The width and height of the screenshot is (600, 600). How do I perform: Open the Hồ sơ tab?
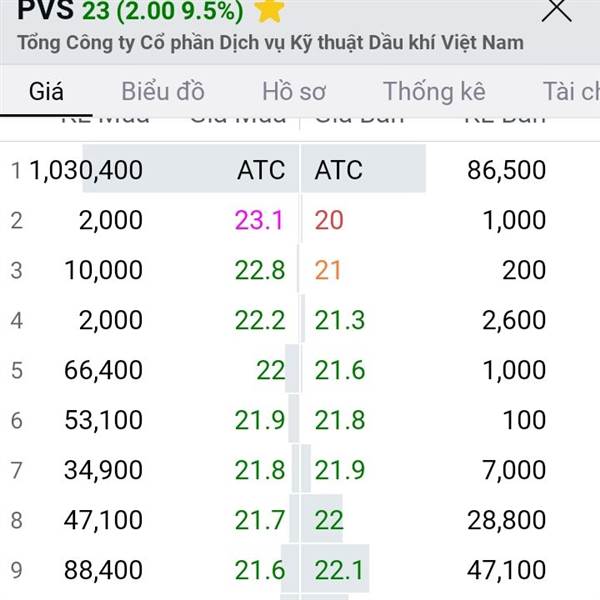click(x=294, y=92)
